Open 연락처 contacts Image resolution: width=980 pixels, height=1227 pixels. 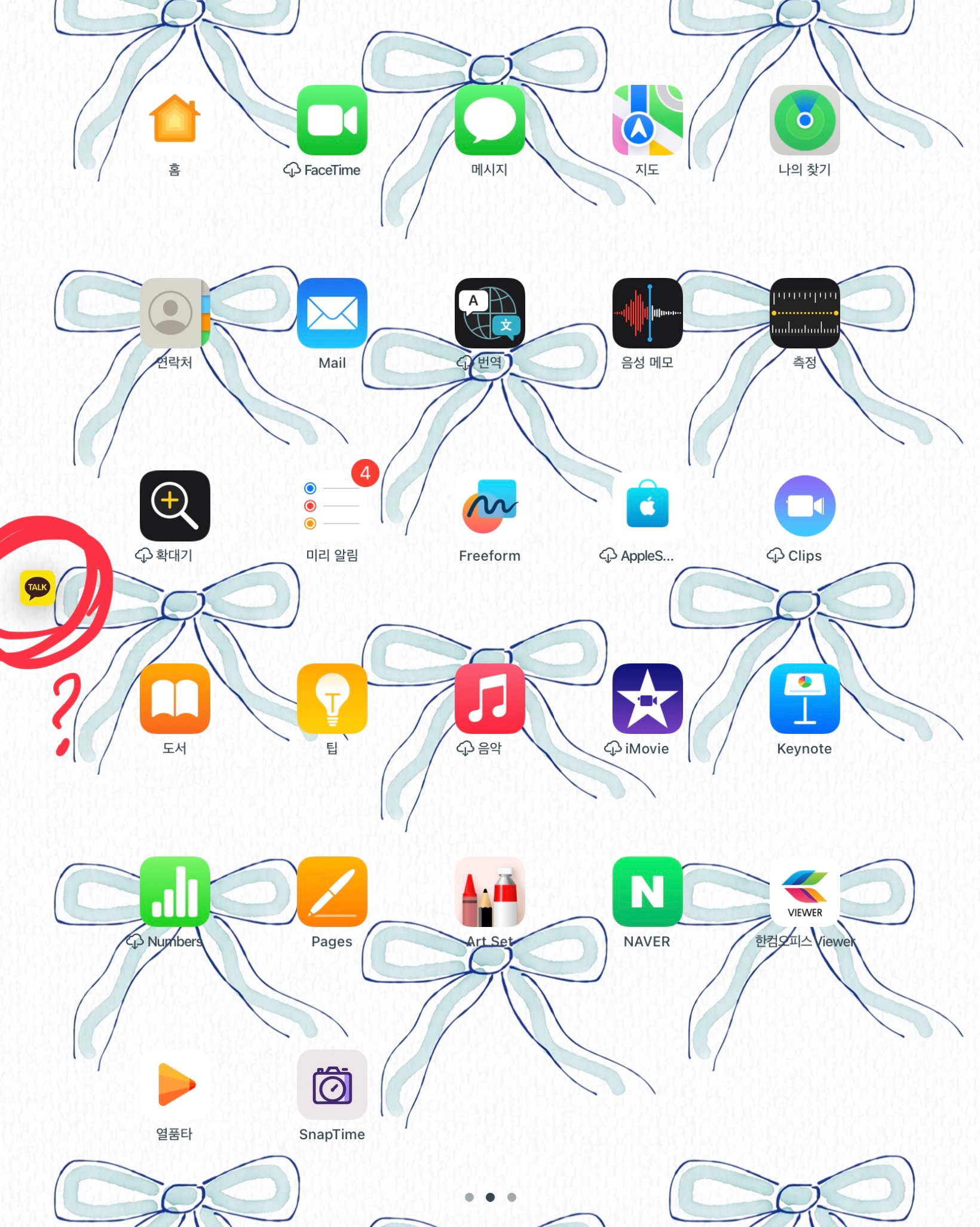[174, 313]
